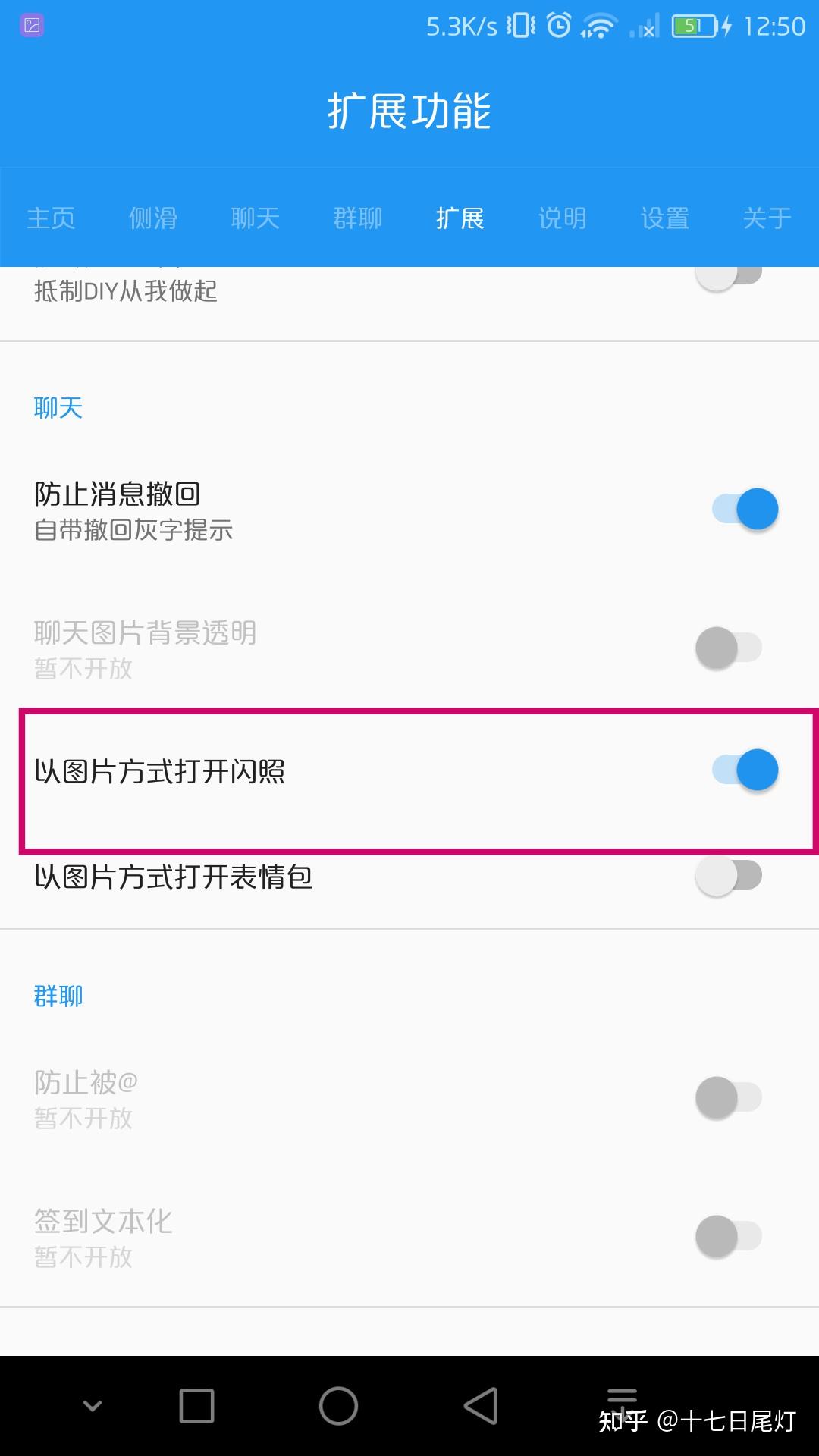
Task: Open the 聊天 tab
Action: coord(256,218)
